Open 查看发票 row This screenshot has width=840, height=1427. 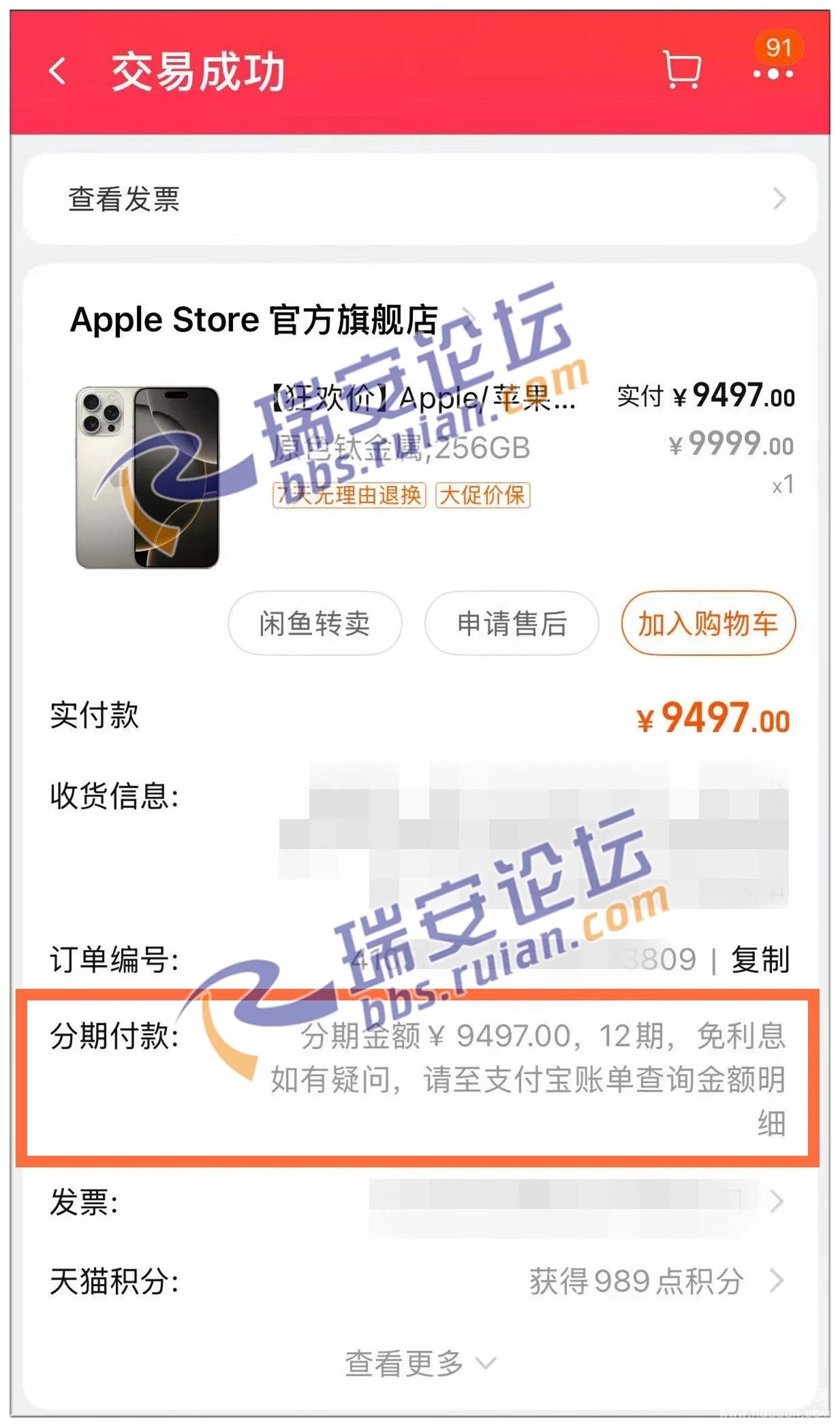420,199
